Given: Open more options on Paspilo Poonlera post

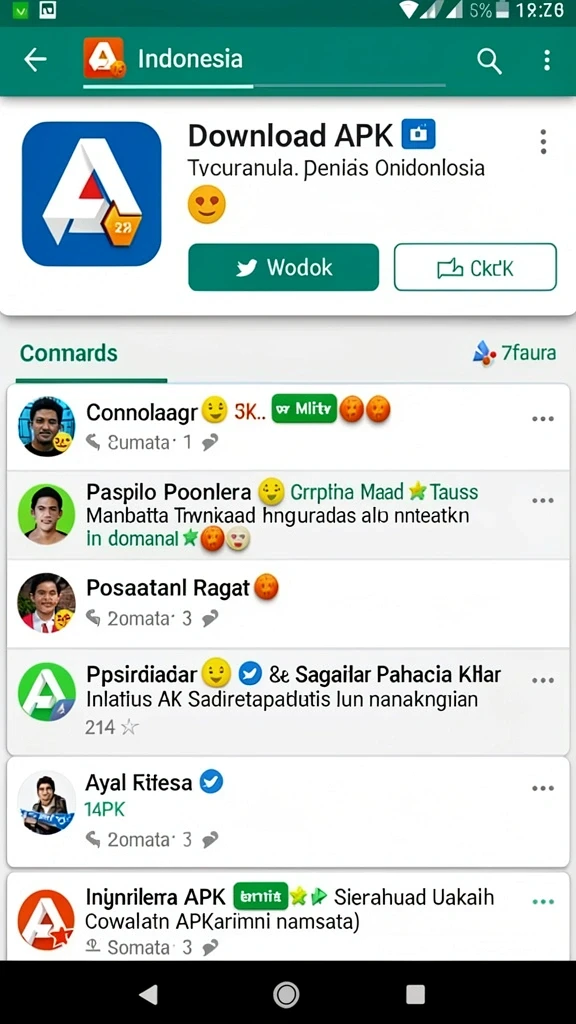Looking at the screenshot, I should click(543, 501).
